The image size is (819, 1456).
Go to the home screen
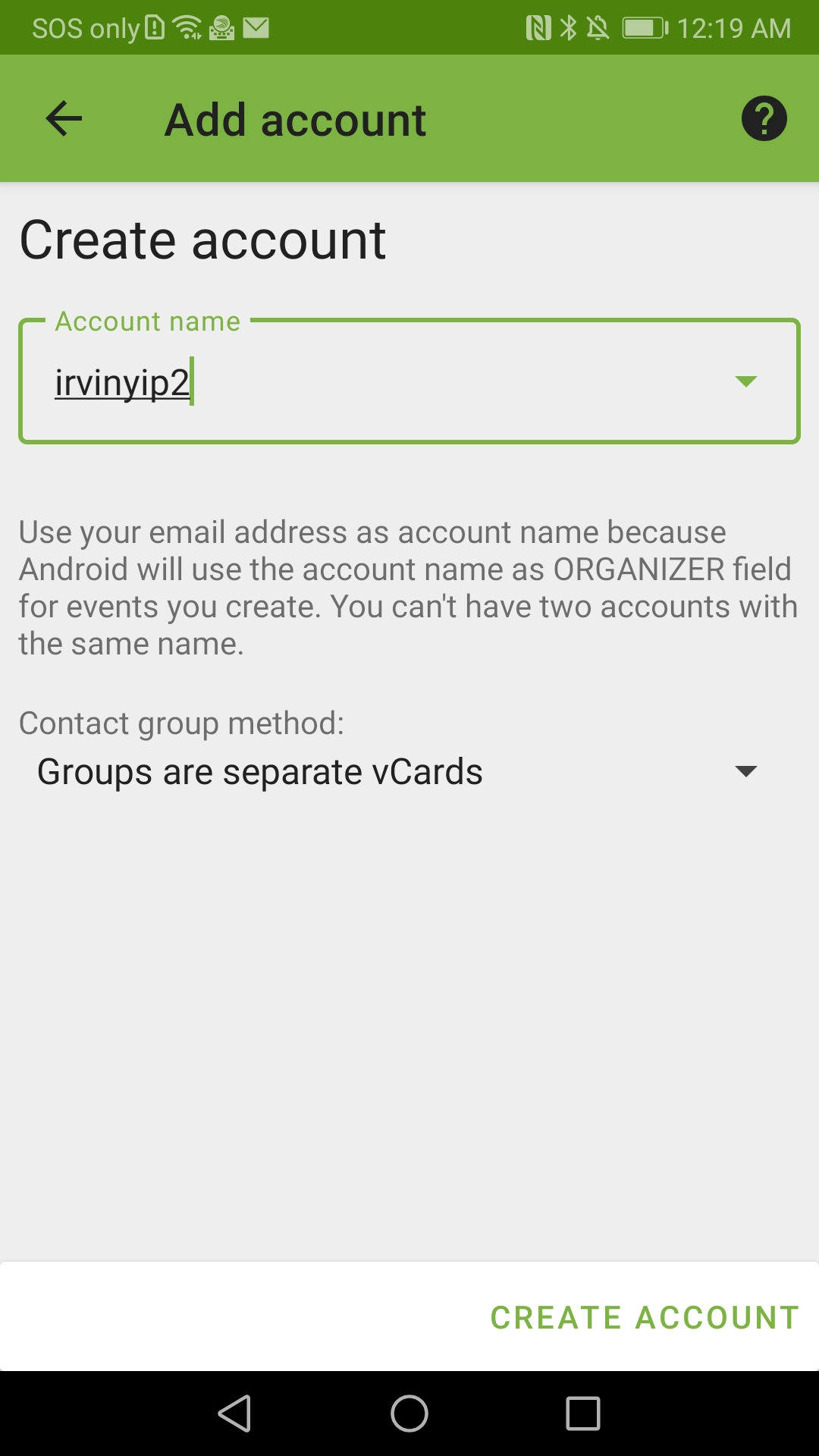coord(409,1414)
